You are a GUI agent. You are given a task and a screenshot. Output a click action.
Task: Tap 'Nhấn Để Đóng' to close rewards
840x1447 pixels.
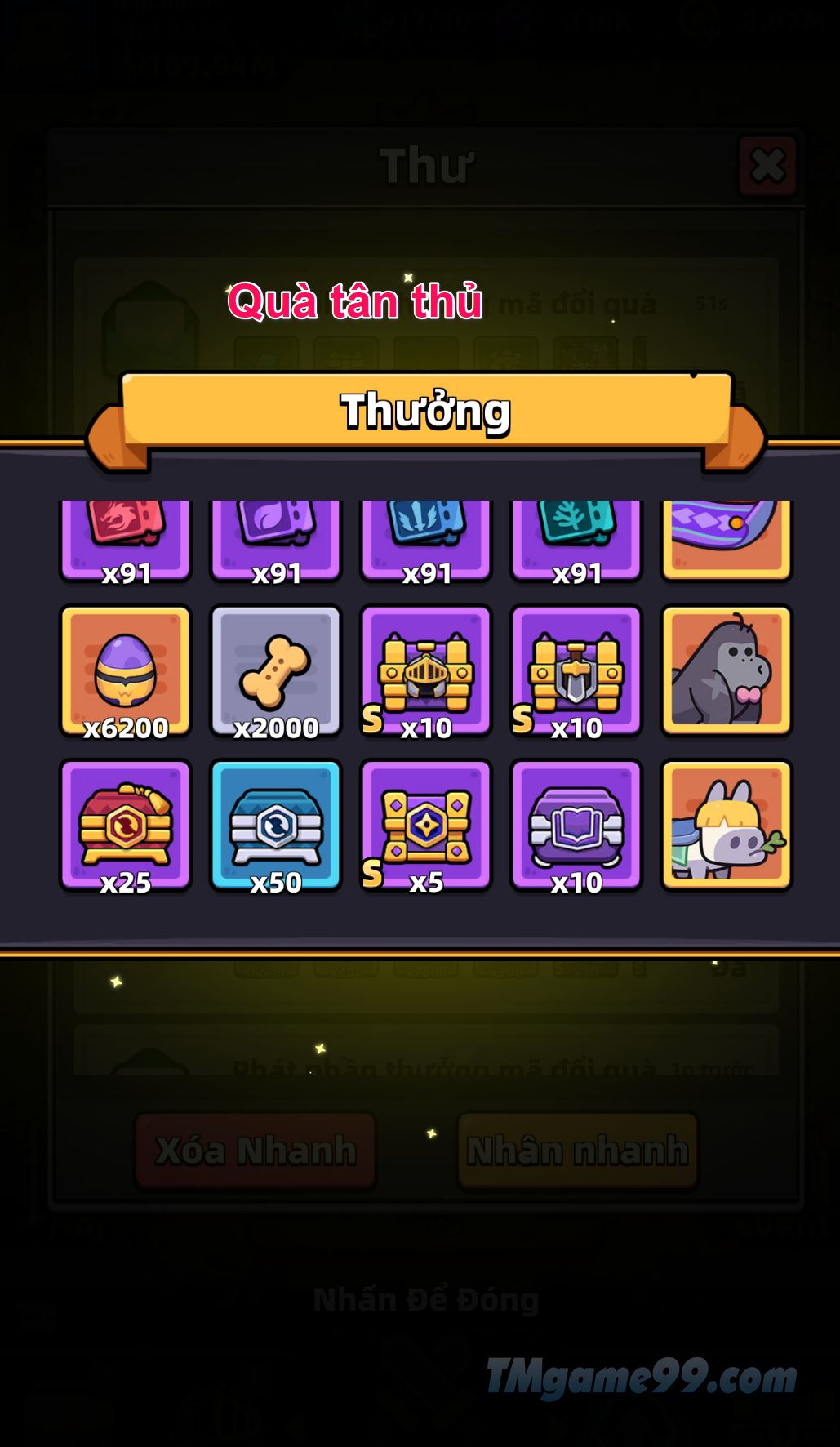coord(426,1299)
